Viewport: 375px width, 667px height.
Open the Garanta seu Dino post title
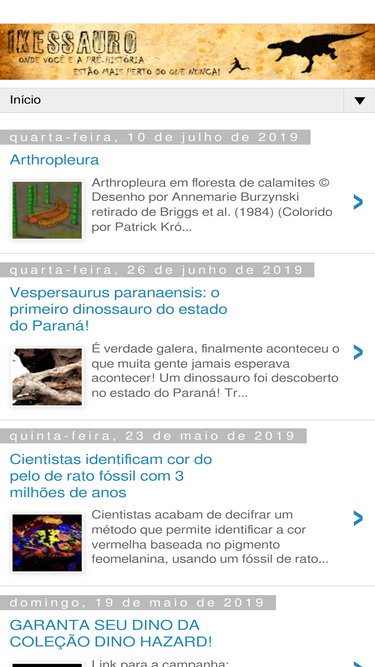(111, 633)
